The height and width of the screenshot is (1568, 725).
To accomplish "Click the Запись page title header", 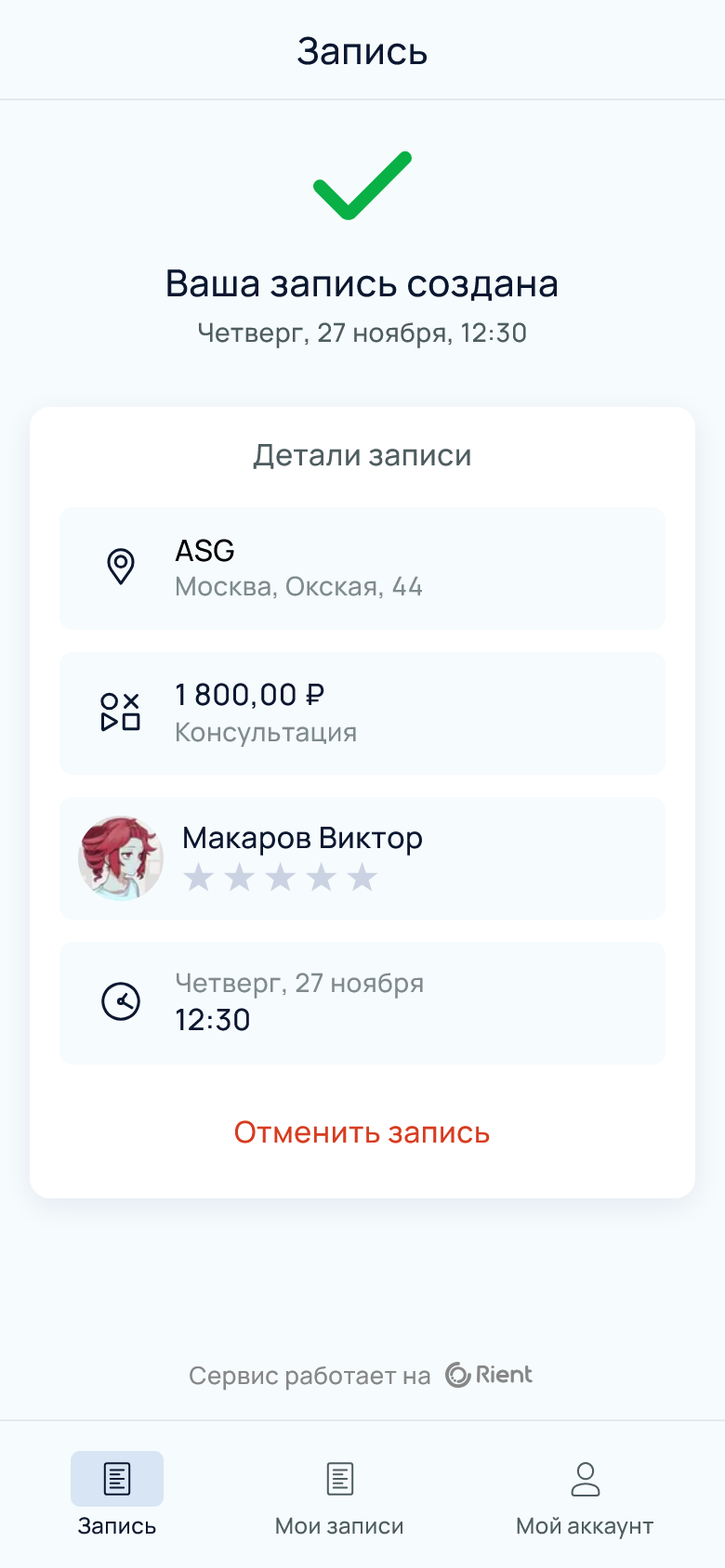I will (362, 51).
